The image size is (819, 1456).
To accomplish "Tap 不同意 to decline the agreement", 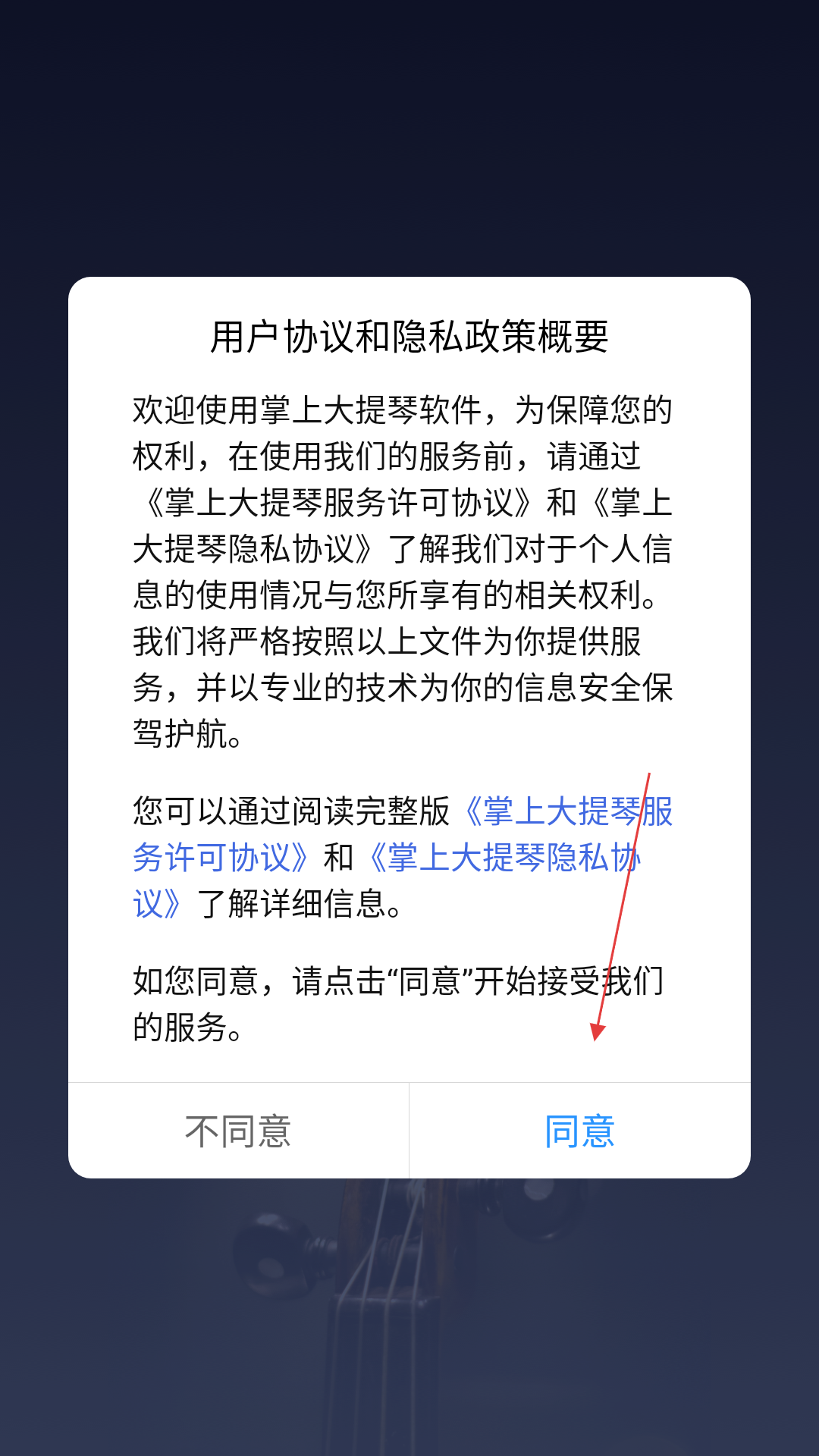I will (238, 1131).
